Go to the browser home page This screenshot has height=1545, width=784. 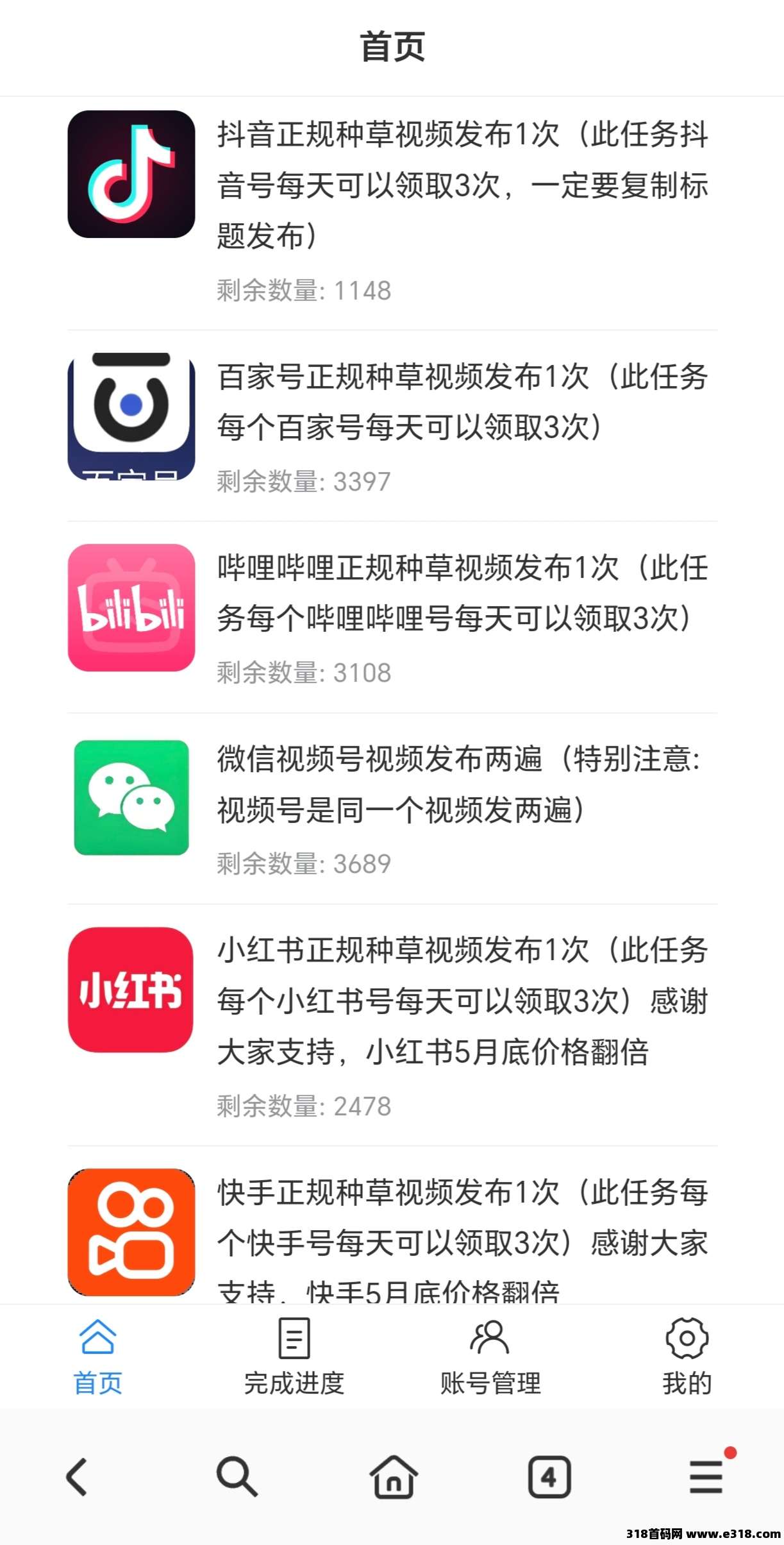click(x=393, y=1476)
